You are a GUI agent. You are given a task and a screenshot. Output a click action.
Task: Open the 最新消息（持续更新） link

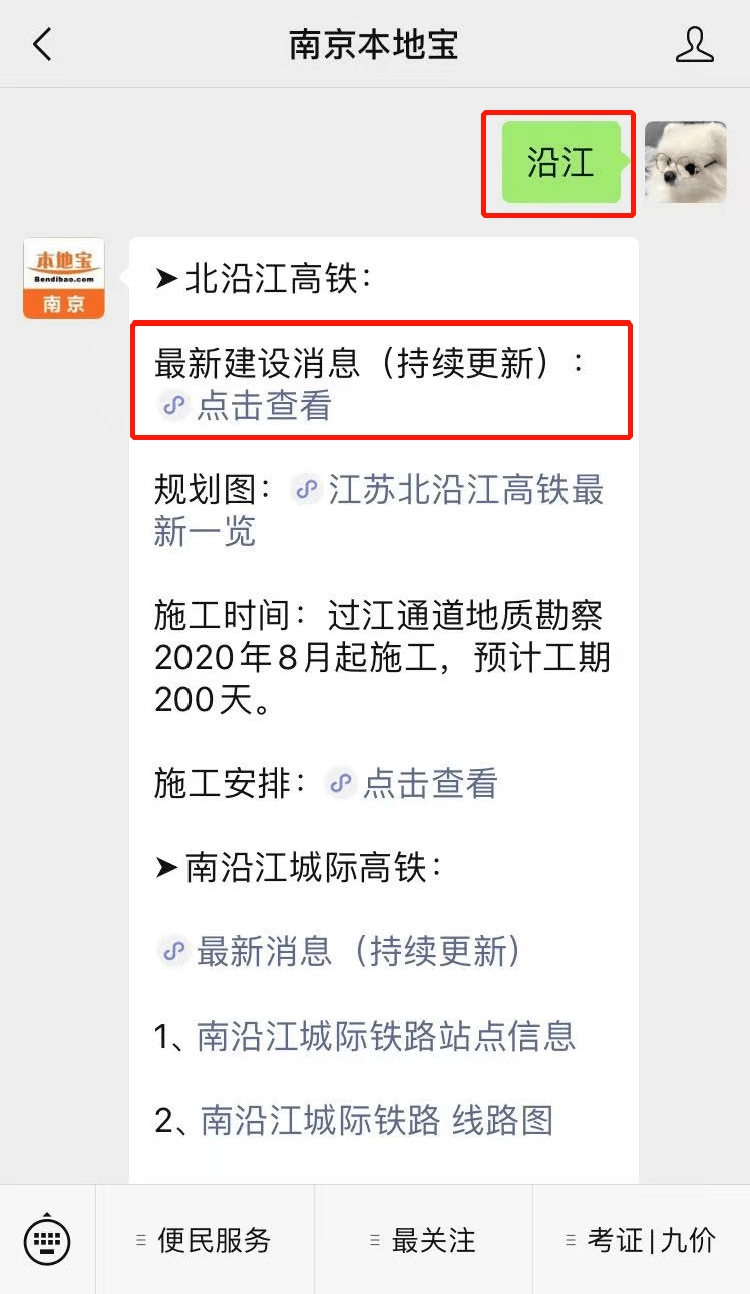(x=360, y=951)
